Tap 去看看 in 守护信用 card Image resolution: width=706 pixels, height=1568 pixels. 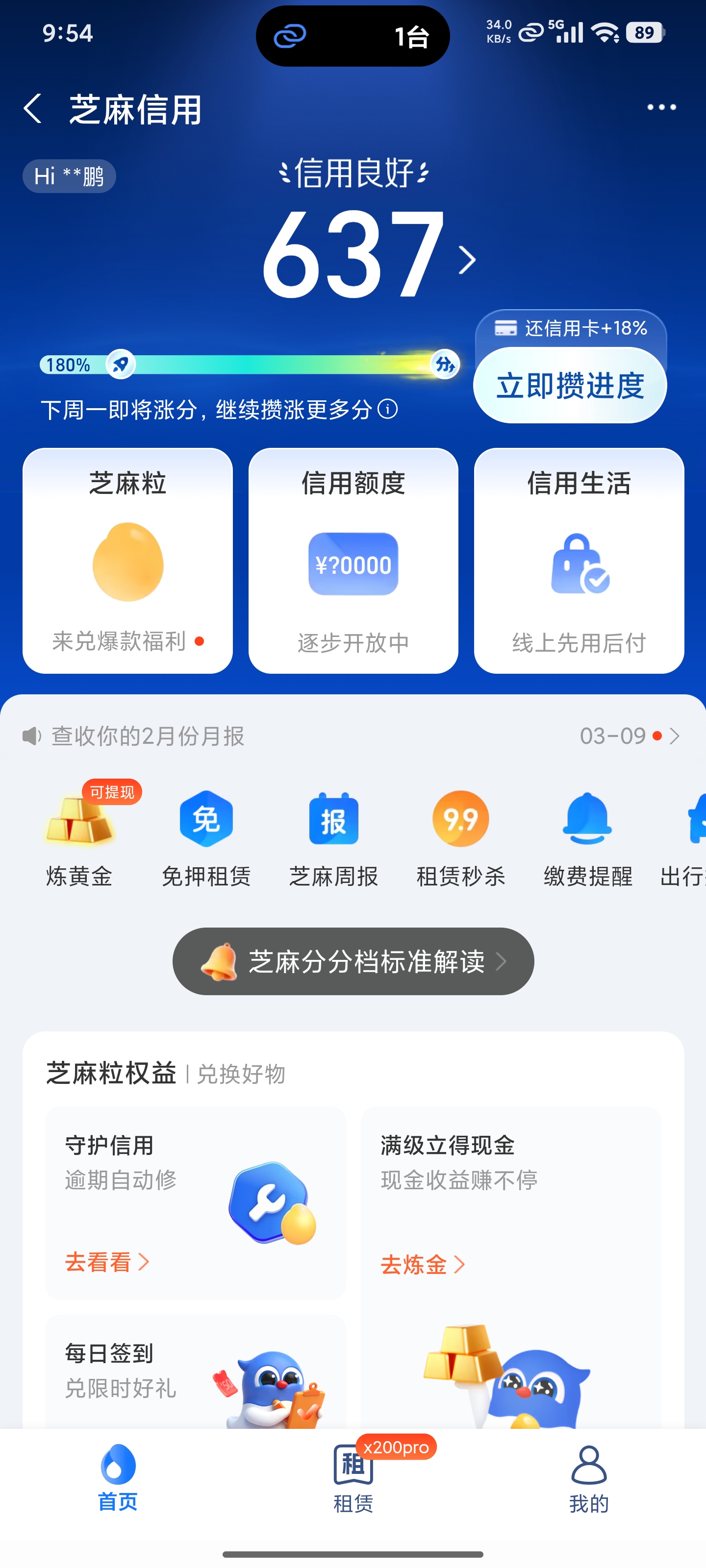click(x=106, y=1262)
